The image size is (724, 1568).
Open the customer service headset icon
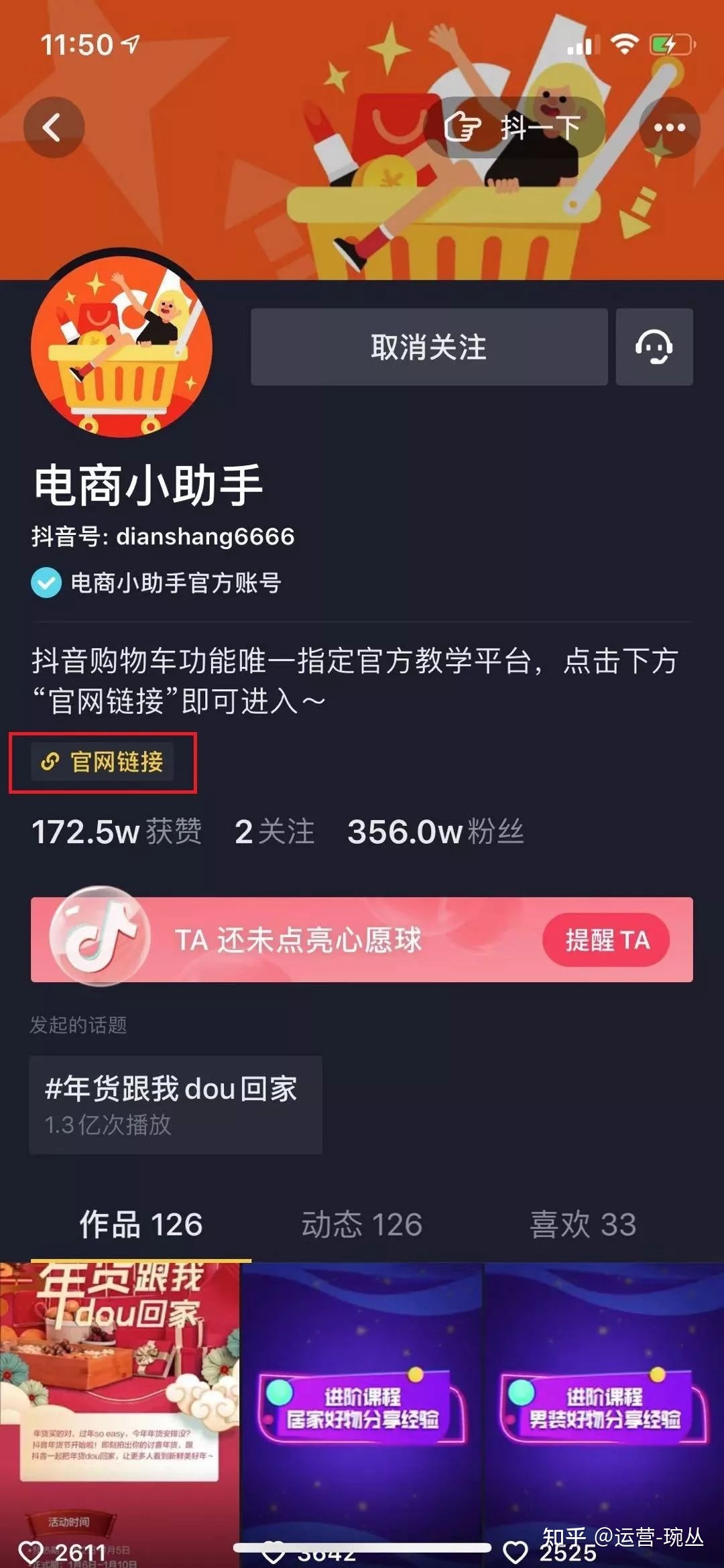[654, 347]
